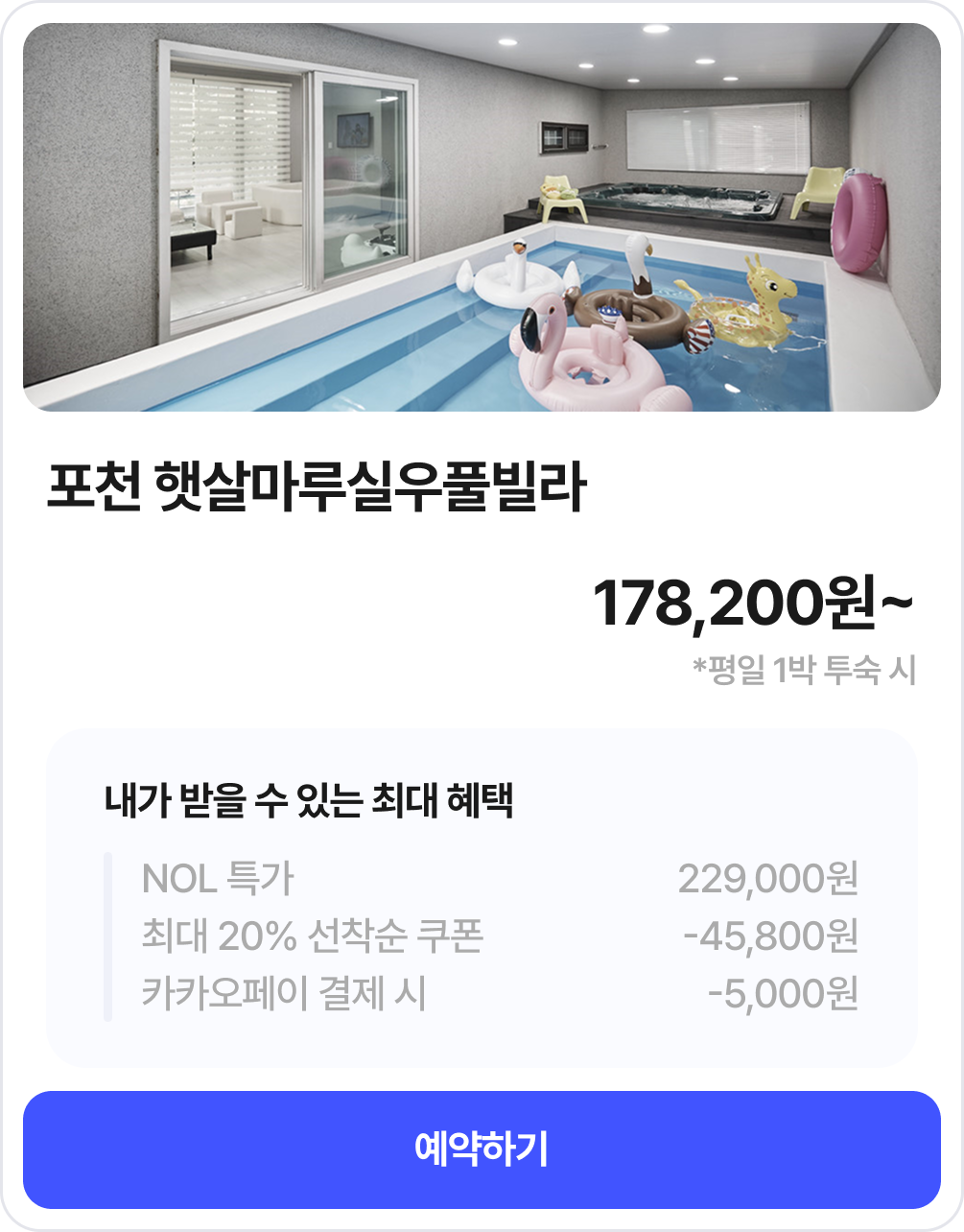The image size is (964, 1232).
Task: Tap the 예약하기 reserve button
Action: (482, 1149)
